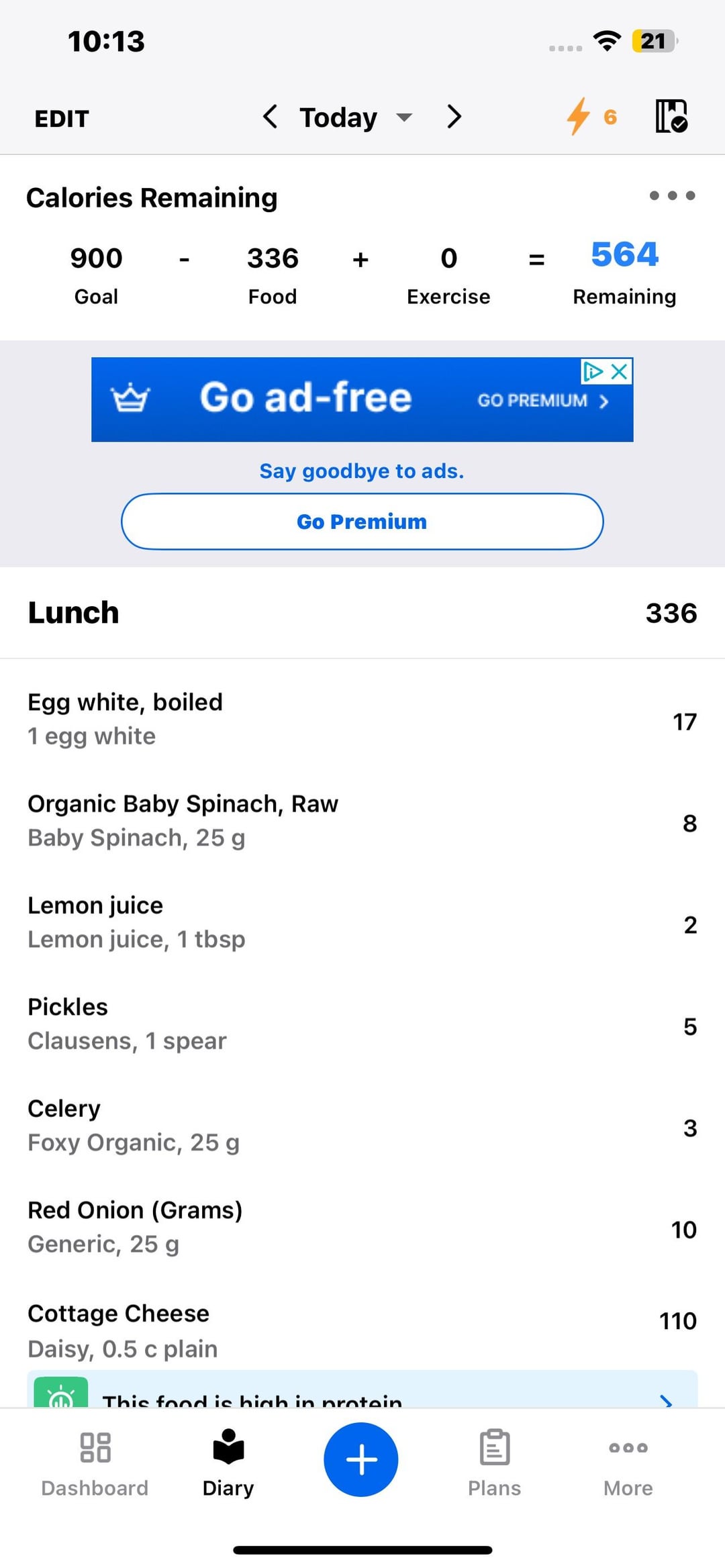Select the Pickles entry
This screenshot has height=1568, width=725.
(362, 1024)
